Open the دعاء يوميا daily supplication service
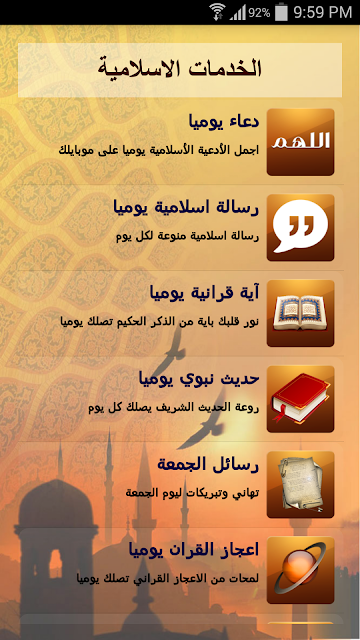The width and height of the screenshot is (360, 640). coord(180,142)
